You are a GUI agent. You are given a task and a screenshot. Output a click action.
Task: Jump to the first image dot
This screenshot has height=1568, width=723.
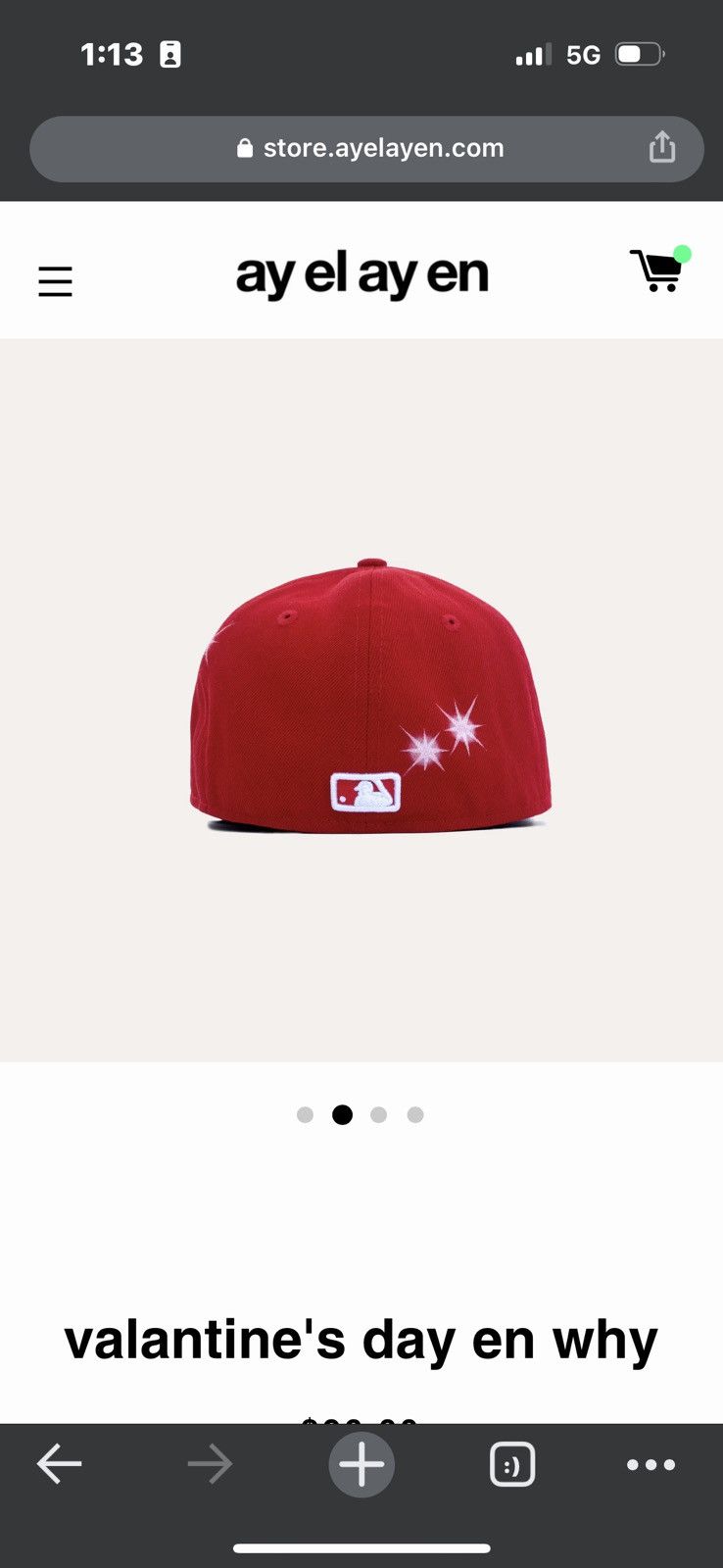click(305, 1114)
